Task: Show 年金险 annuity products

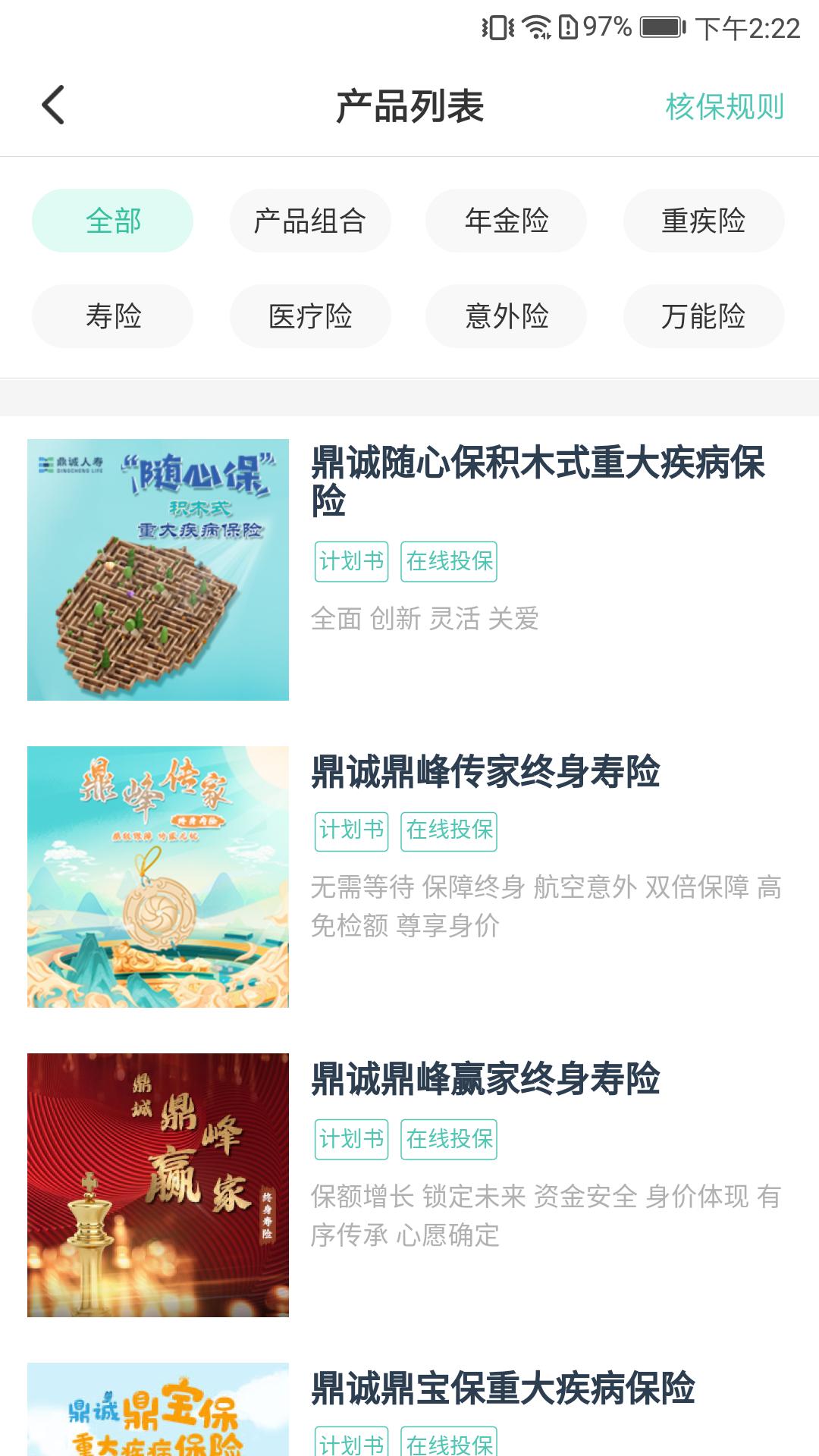Action: 506,221
